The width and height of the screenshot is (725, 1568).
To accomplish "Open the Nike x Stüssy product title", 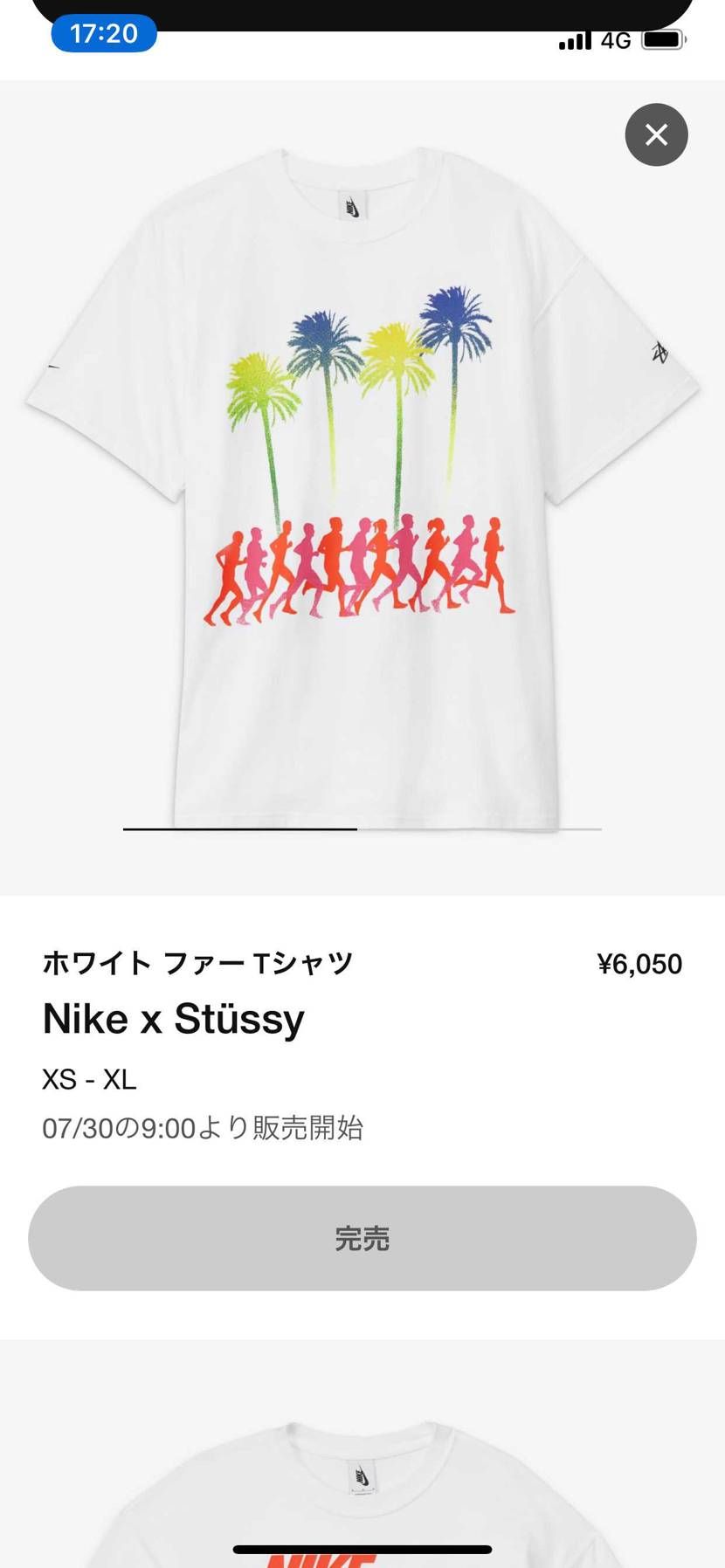I will [173, 1018].
